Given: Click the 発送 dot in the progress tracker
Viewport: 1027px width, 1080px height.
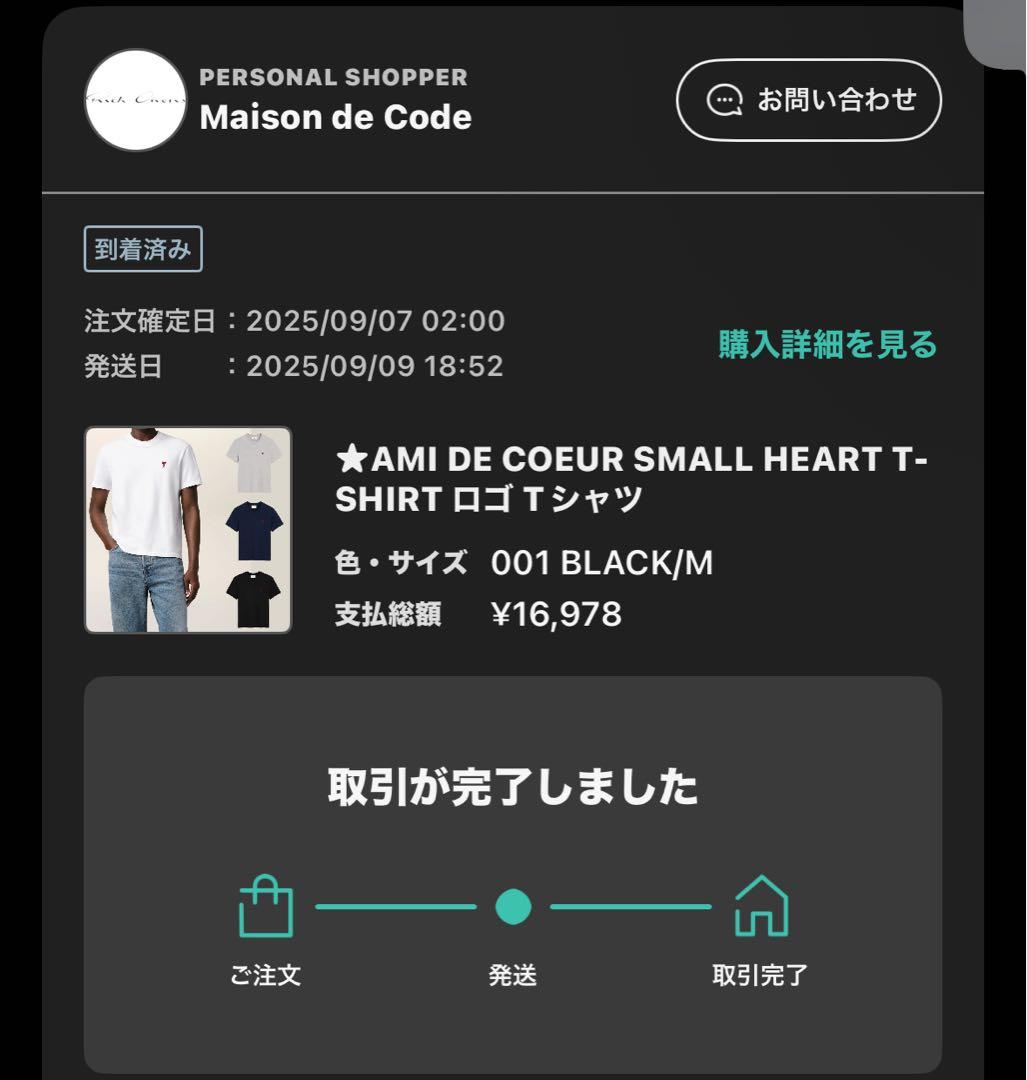Looking at the screenshot, I should 513,907.
